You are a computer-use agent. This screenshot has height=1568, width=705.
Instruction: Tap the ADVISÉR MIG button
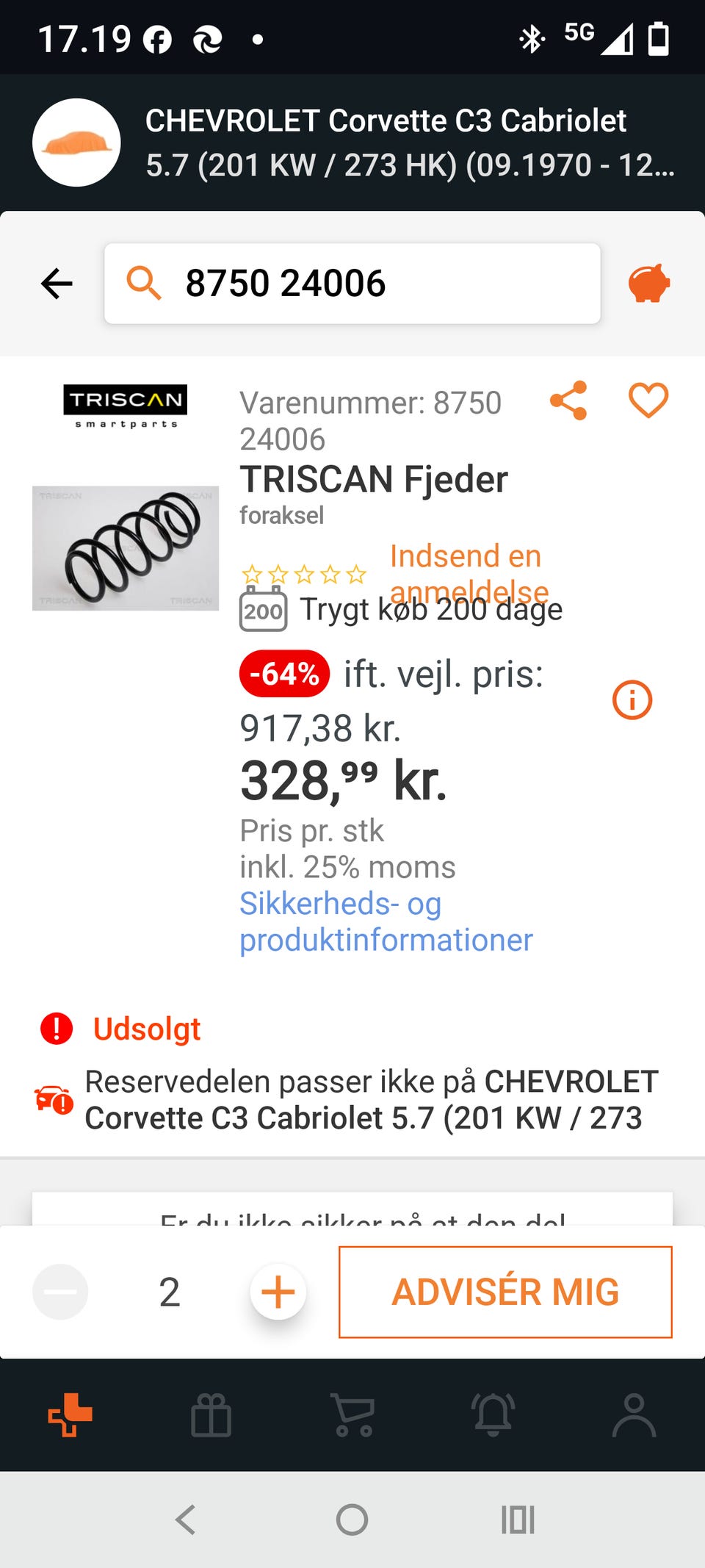pyautogui.click(x=505, y=1292)
